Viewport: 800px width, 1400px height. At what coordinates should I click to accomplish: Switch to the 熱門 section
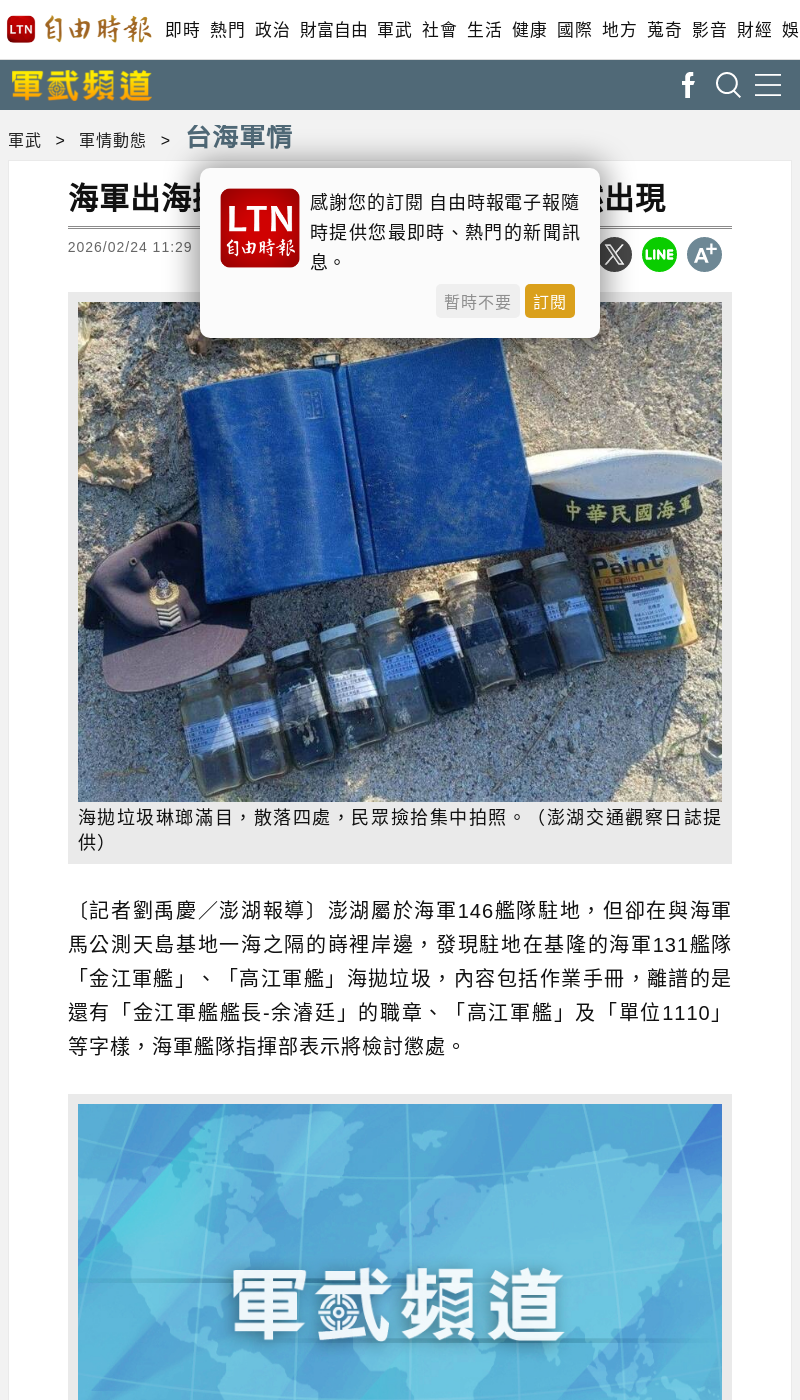click(x=227, y=30)
